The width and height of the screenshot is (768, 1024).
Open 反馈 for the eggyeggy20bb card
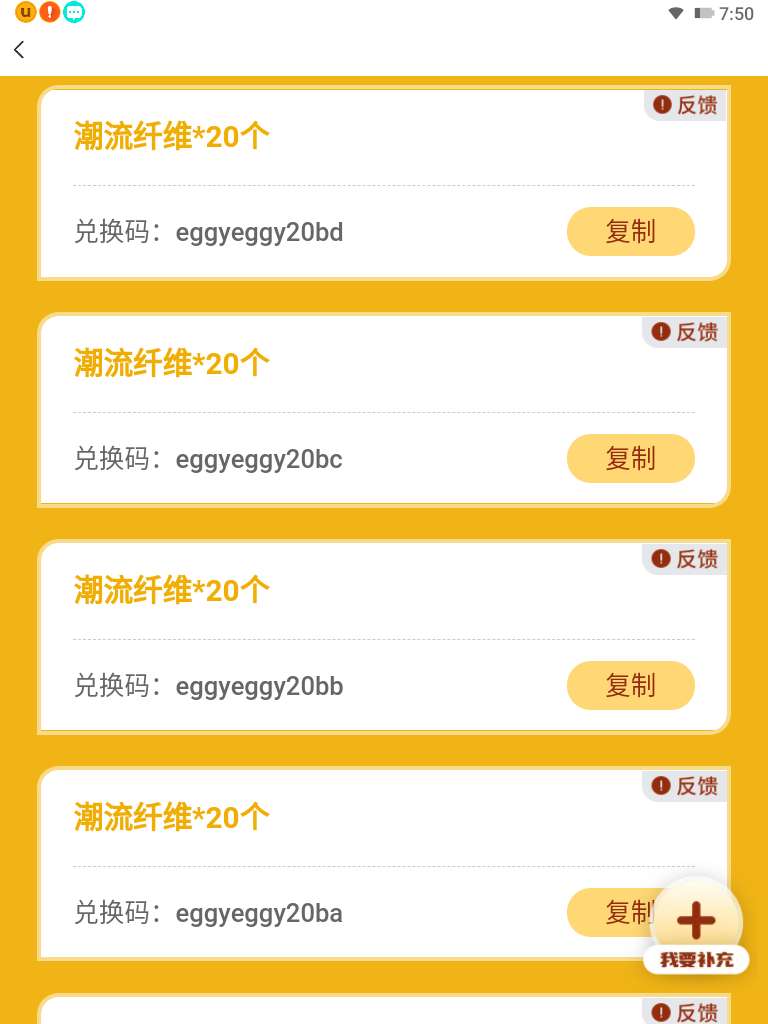coord(686,559)
